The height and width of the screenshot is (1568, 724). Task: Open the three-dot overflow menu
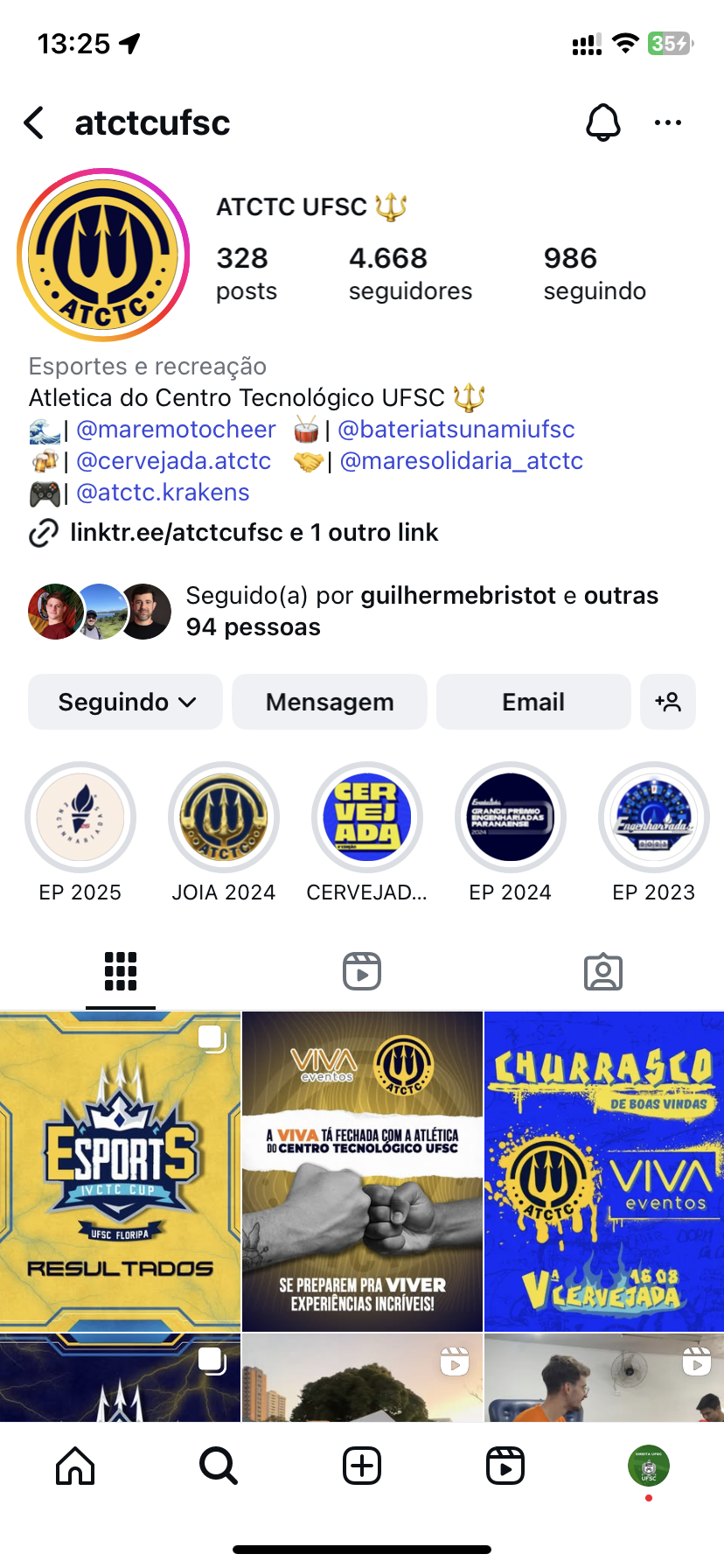[668, 123]
